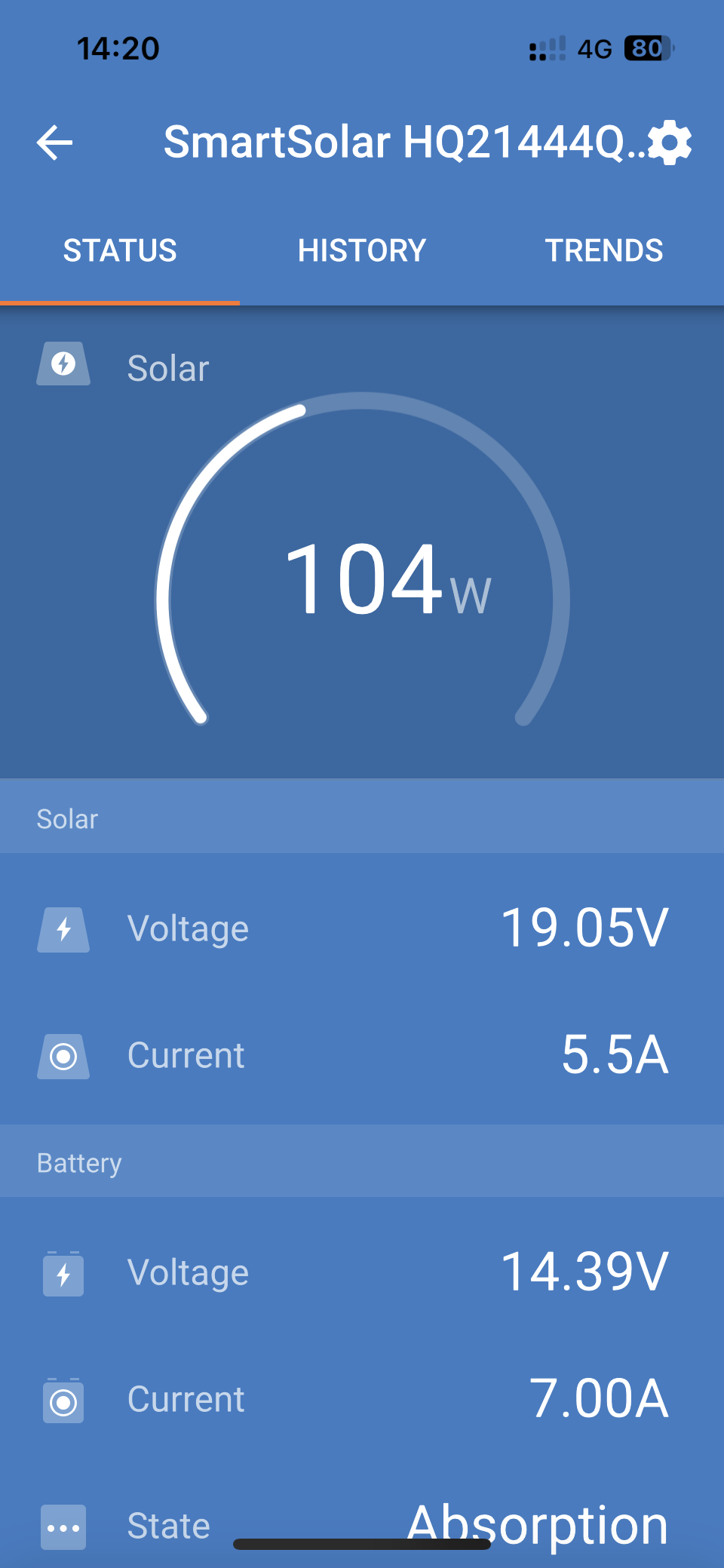Open the settings gear

[x=670, y=143]
